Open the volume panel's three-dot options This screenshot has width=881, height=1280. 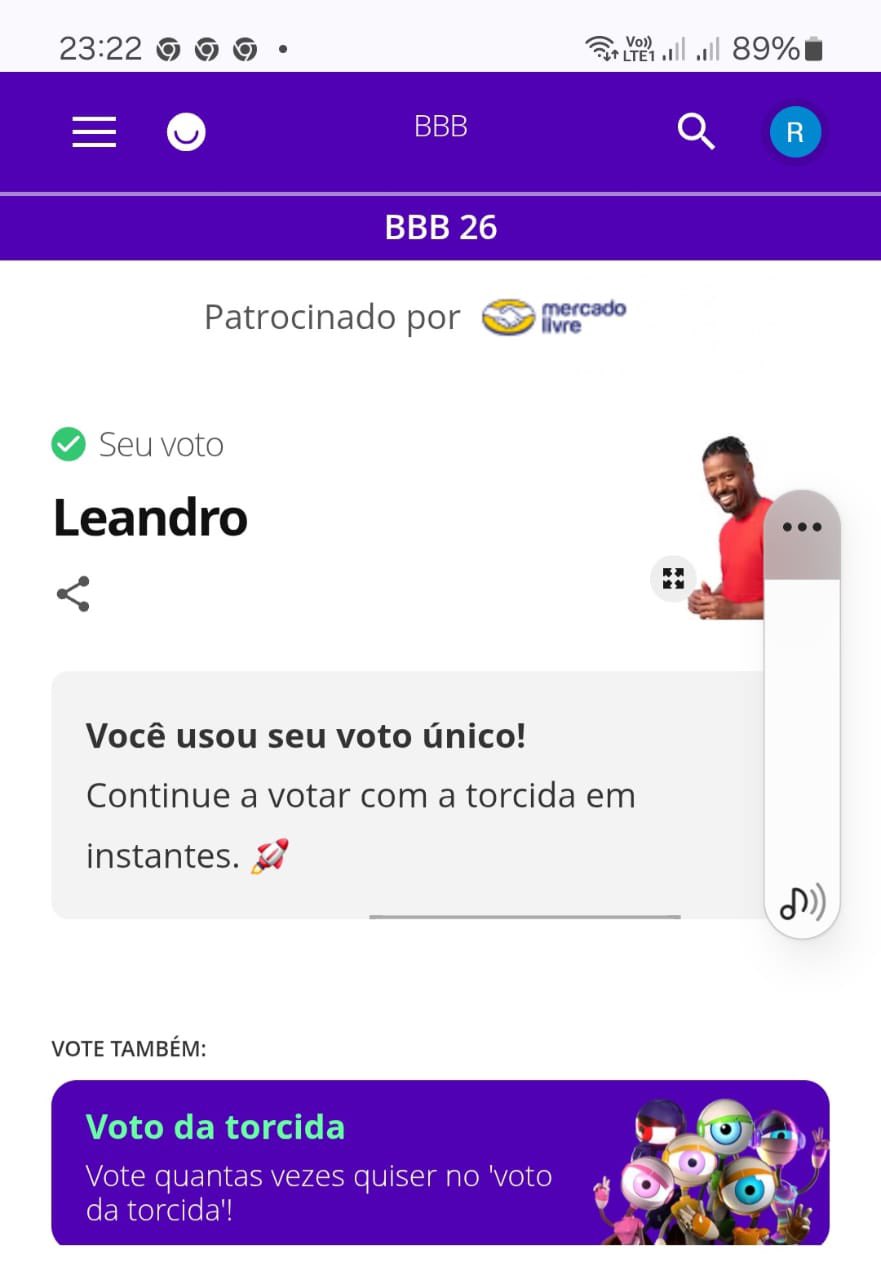pos(802,528)
